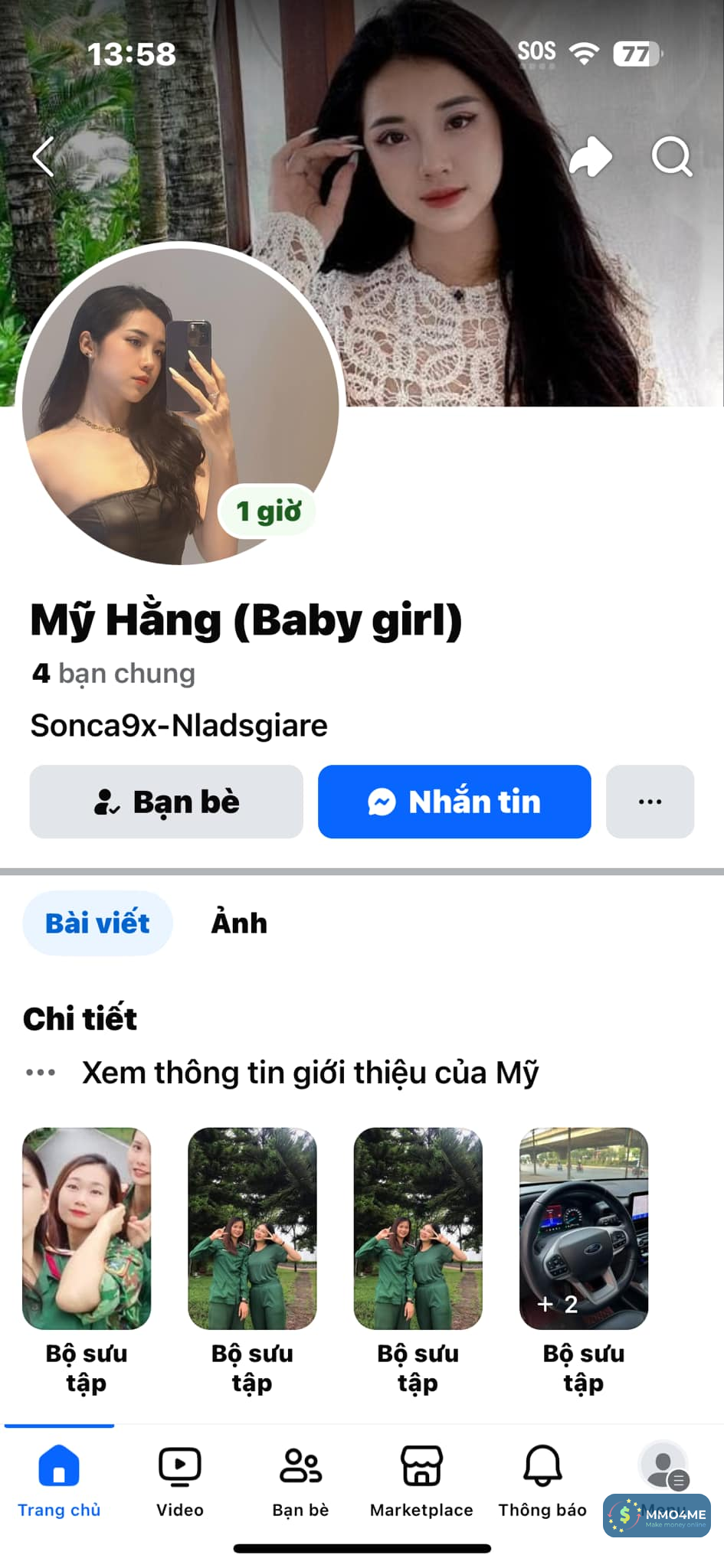View Xem thông tin giới thiệu của Mỹ
The width and height of the screenshot is (724, 1568).
click(310, 1073)
